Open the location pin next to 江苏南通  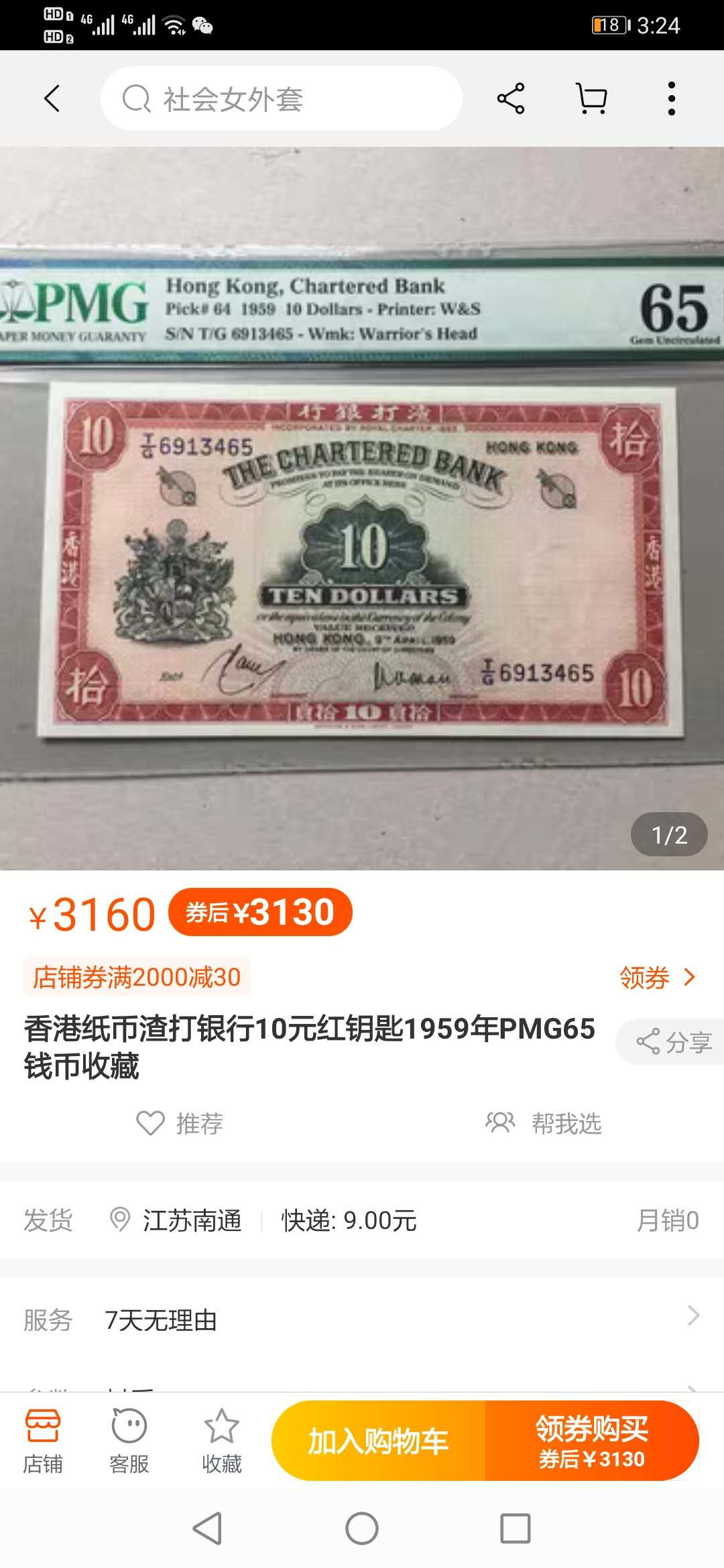[121, 1220]
